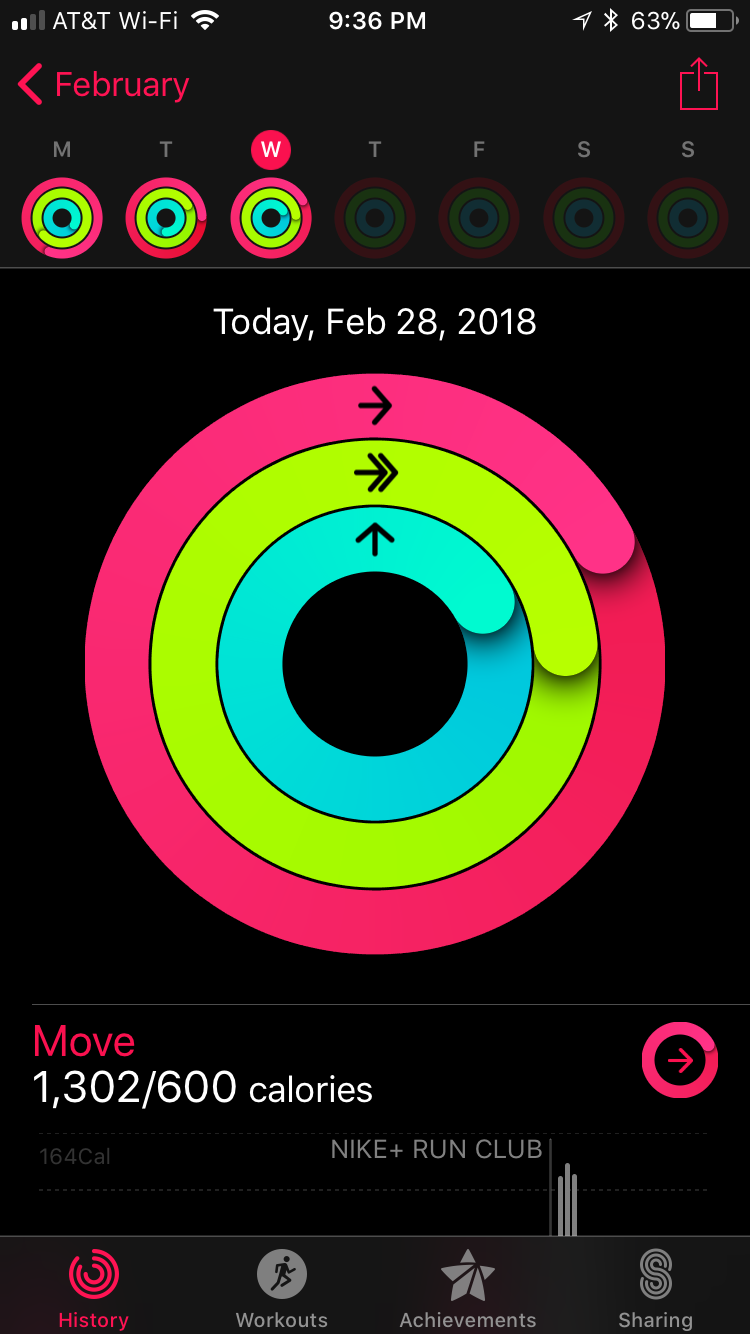Screen dimensions: 750x1334
Task: Open the Sharing tab
Action: click(x=655, y=1288)
